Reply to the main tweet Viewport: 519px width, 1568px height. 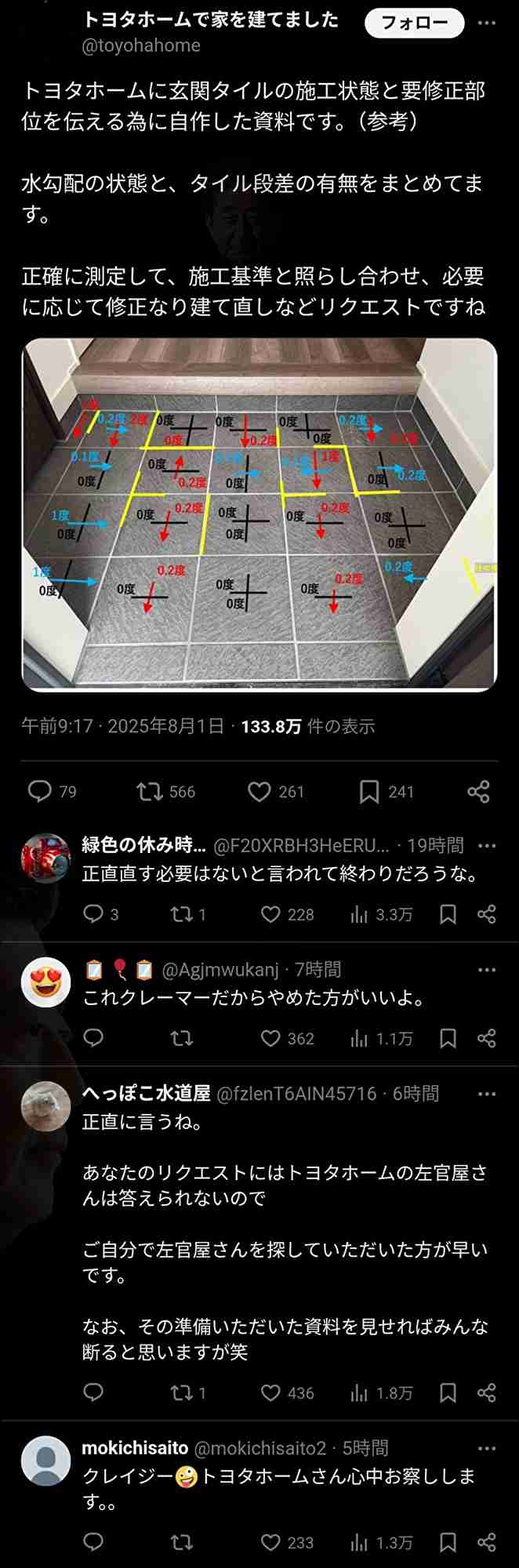click(40, 791)
